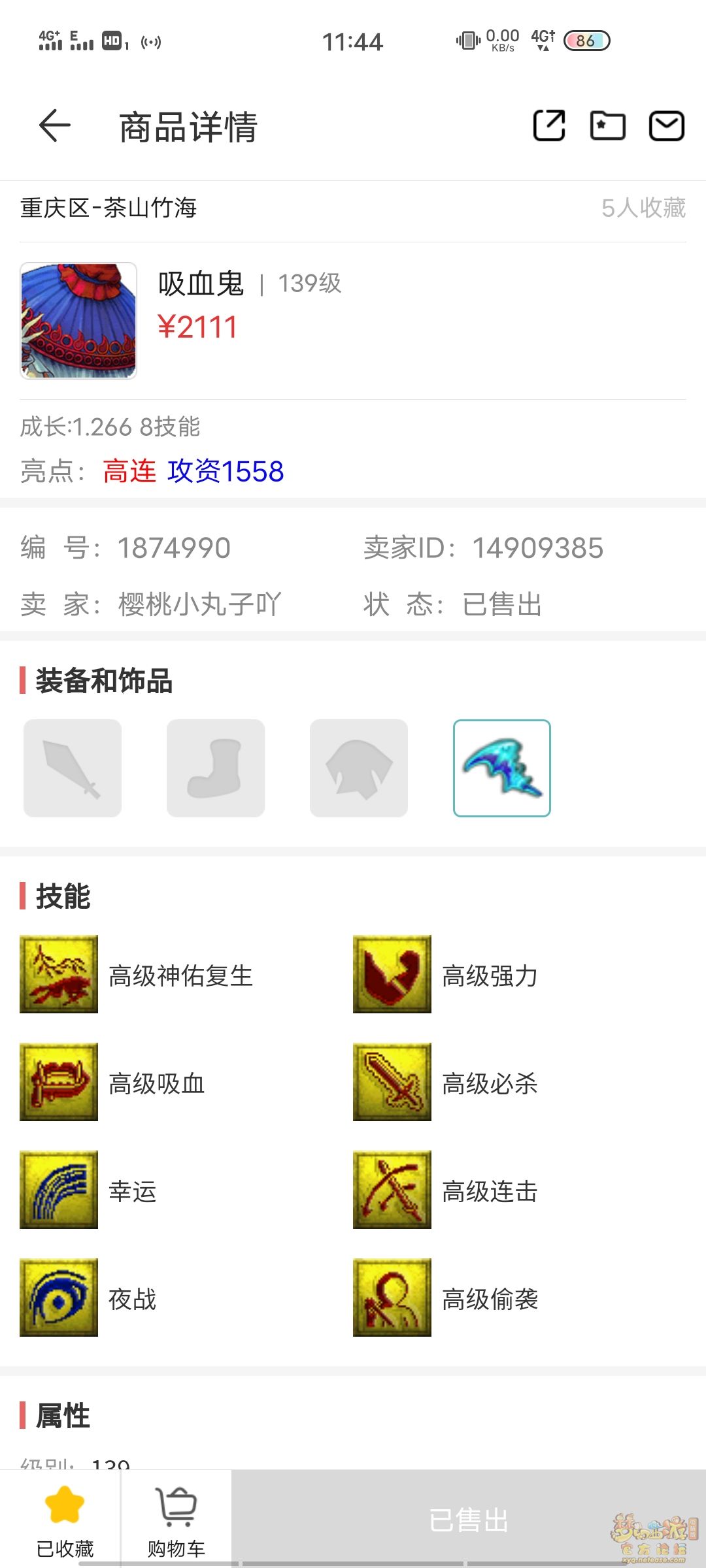Go back from the 商品详情 page
The height and width of the screenshot is (1568, 706).
tap(55, 126)
